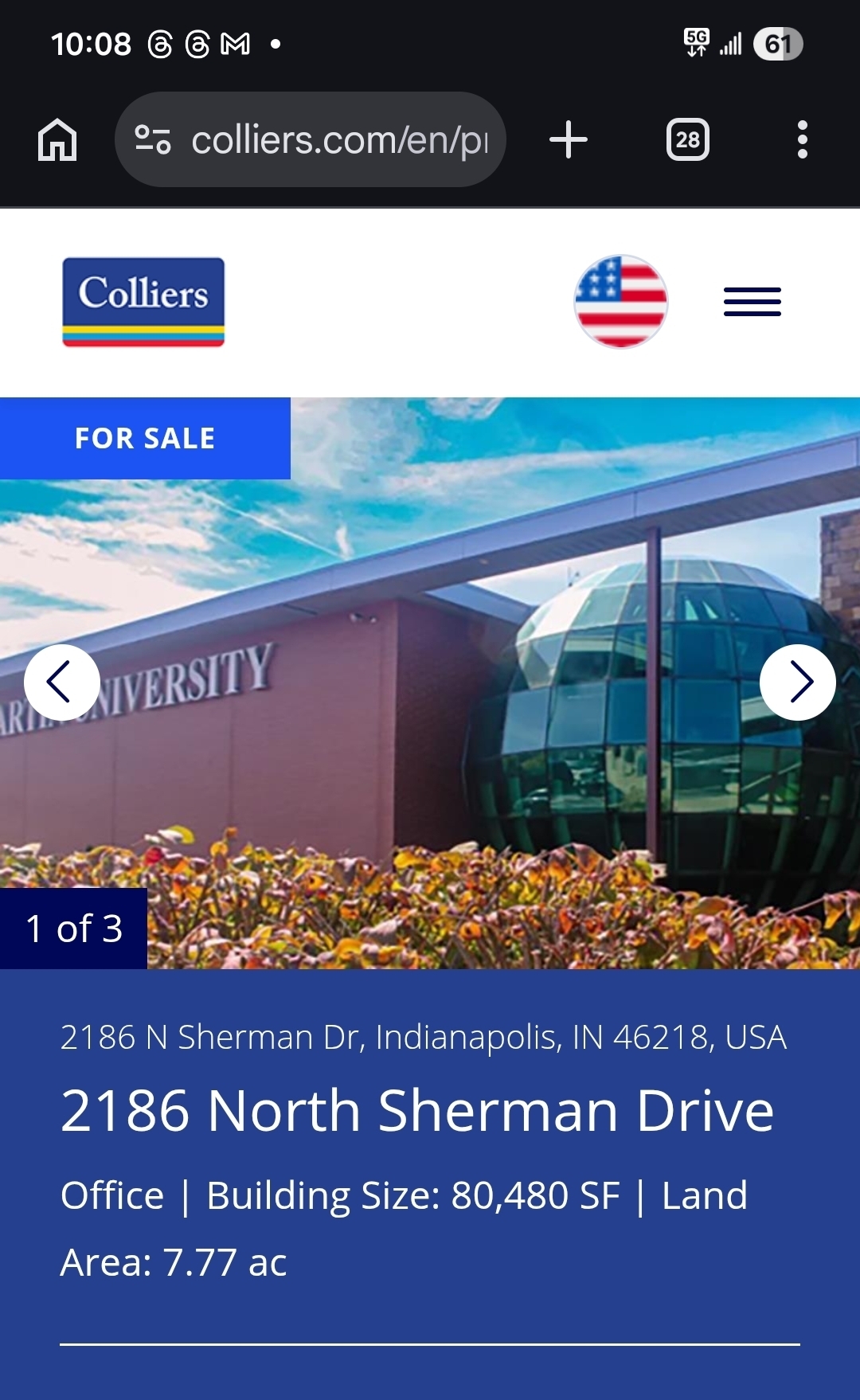The image size is (860, 1400).
Task: Open a new browser tab
Action: point(569,140)
